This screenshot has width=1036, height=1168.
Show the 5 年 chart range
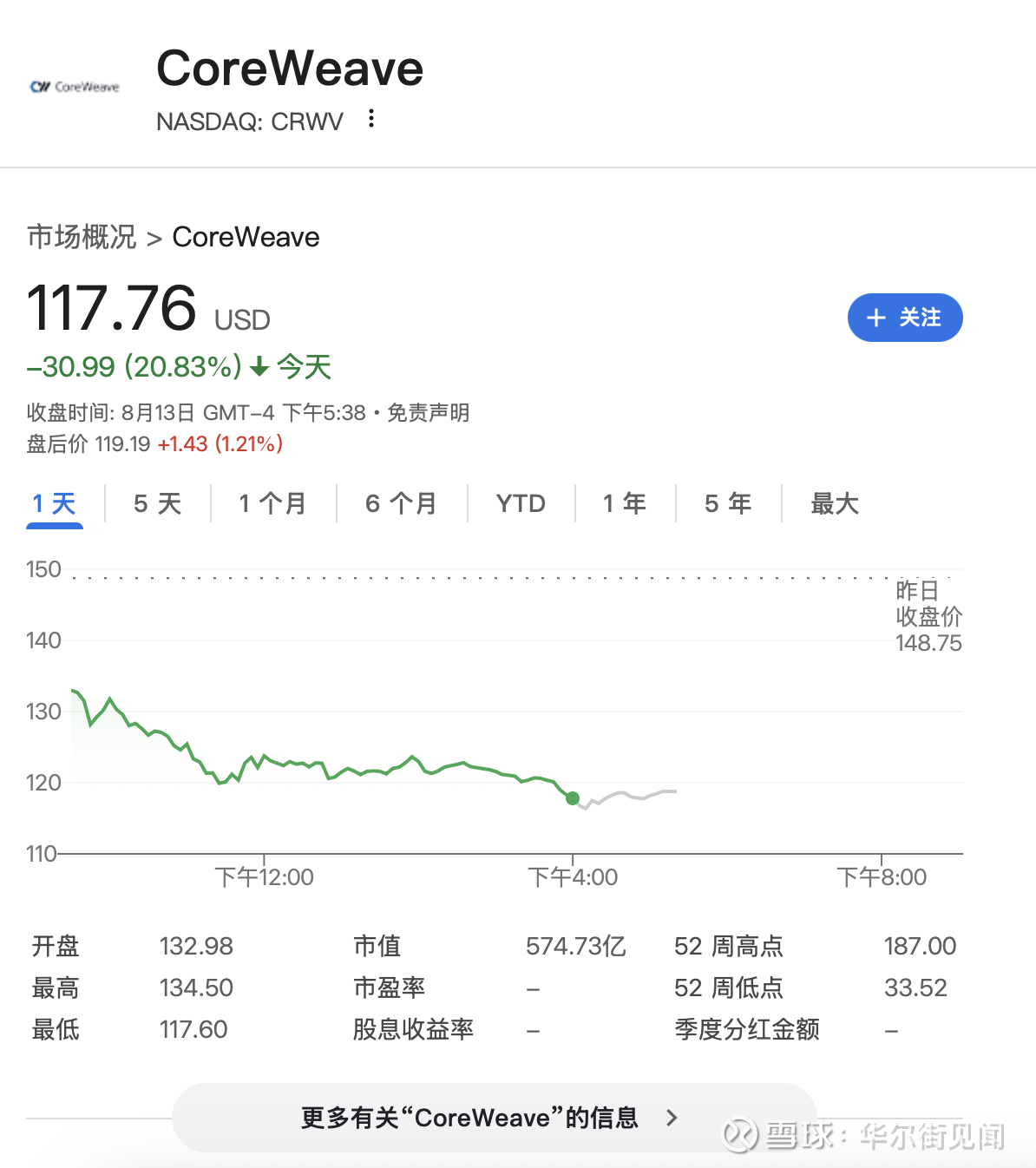click(x=728, y=503)
